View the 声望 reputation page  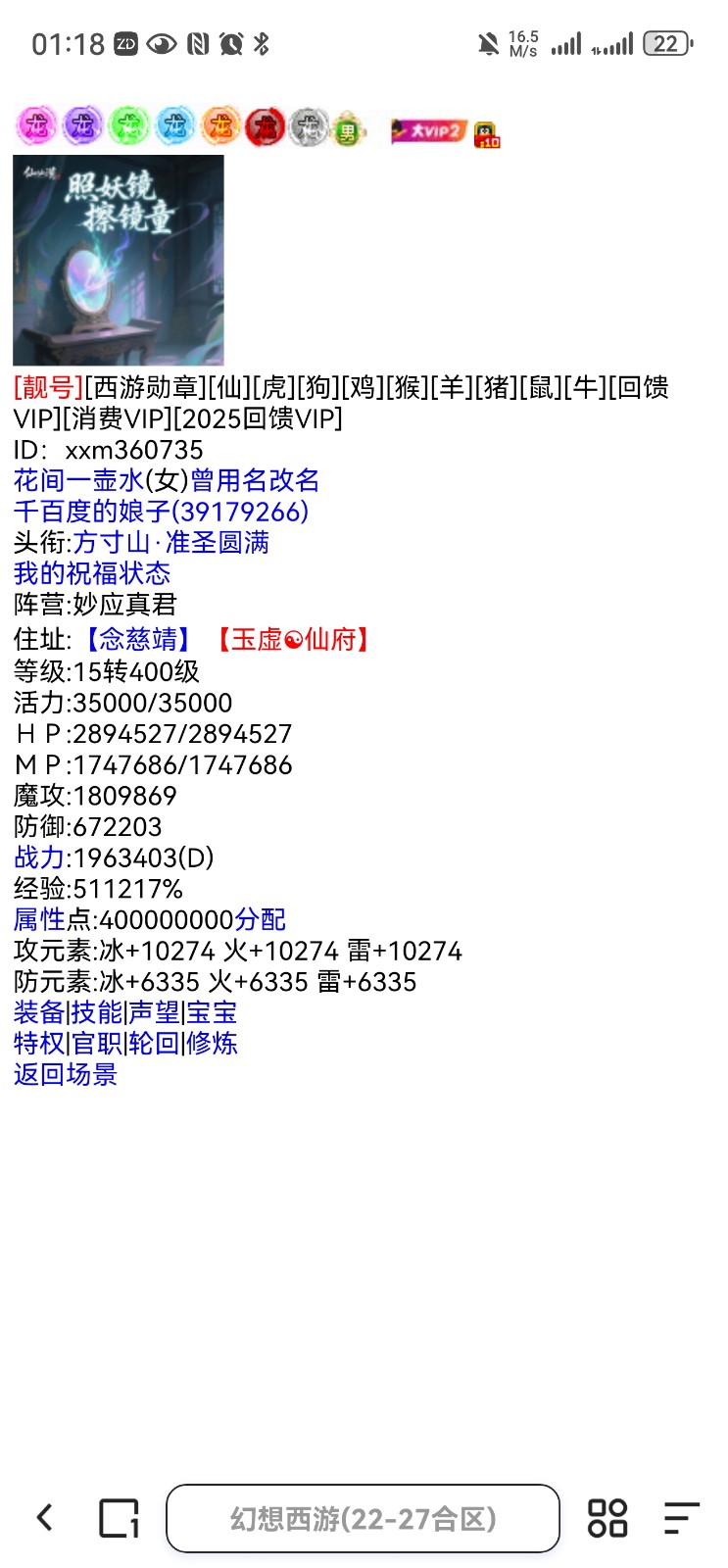point(154,1012)
